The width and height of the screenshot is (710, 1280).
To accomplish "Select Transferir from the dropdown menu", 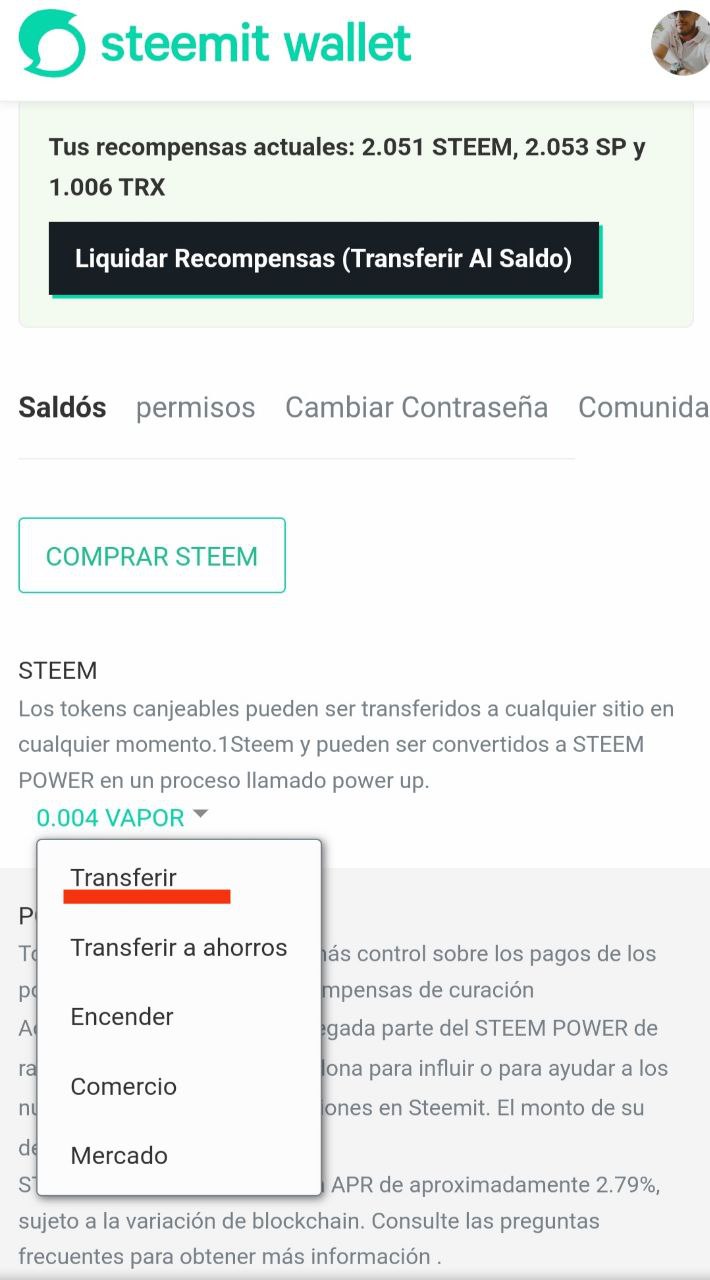I will tap(123, 877).
